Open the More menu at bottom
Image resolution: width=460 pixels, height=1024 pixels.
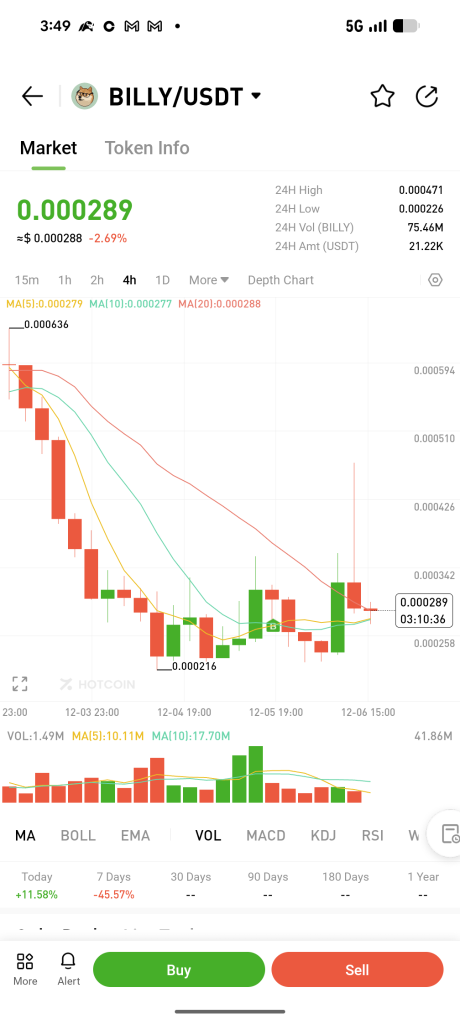25,968
